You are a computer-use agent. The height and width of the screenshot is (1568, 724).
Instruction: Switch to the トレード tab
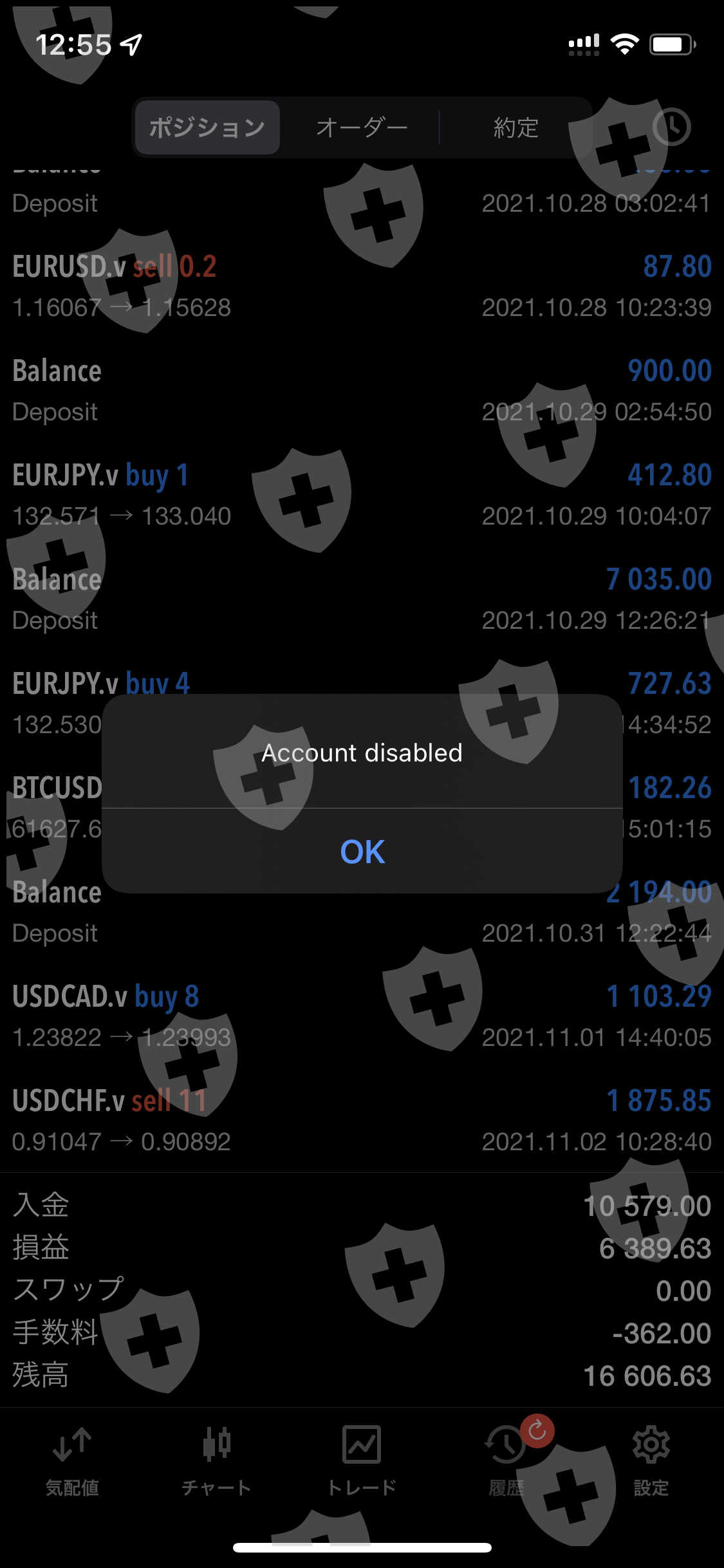[x=362, y=1460]
